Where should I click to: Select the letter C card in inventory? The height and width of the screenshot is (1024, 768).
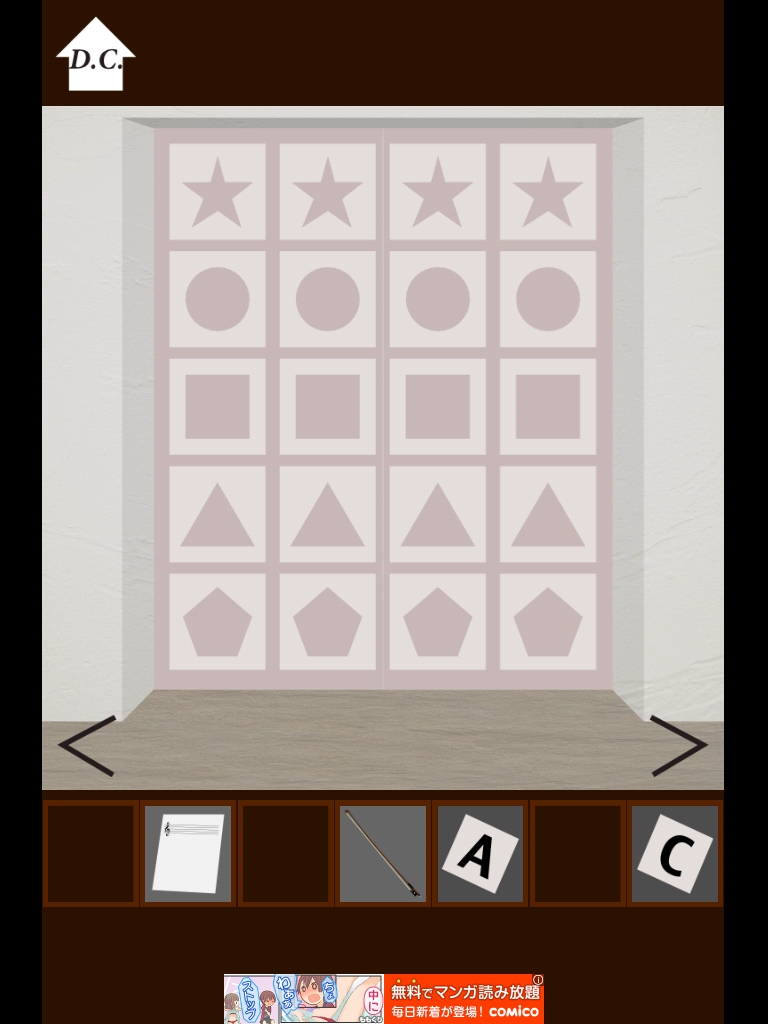675,853
